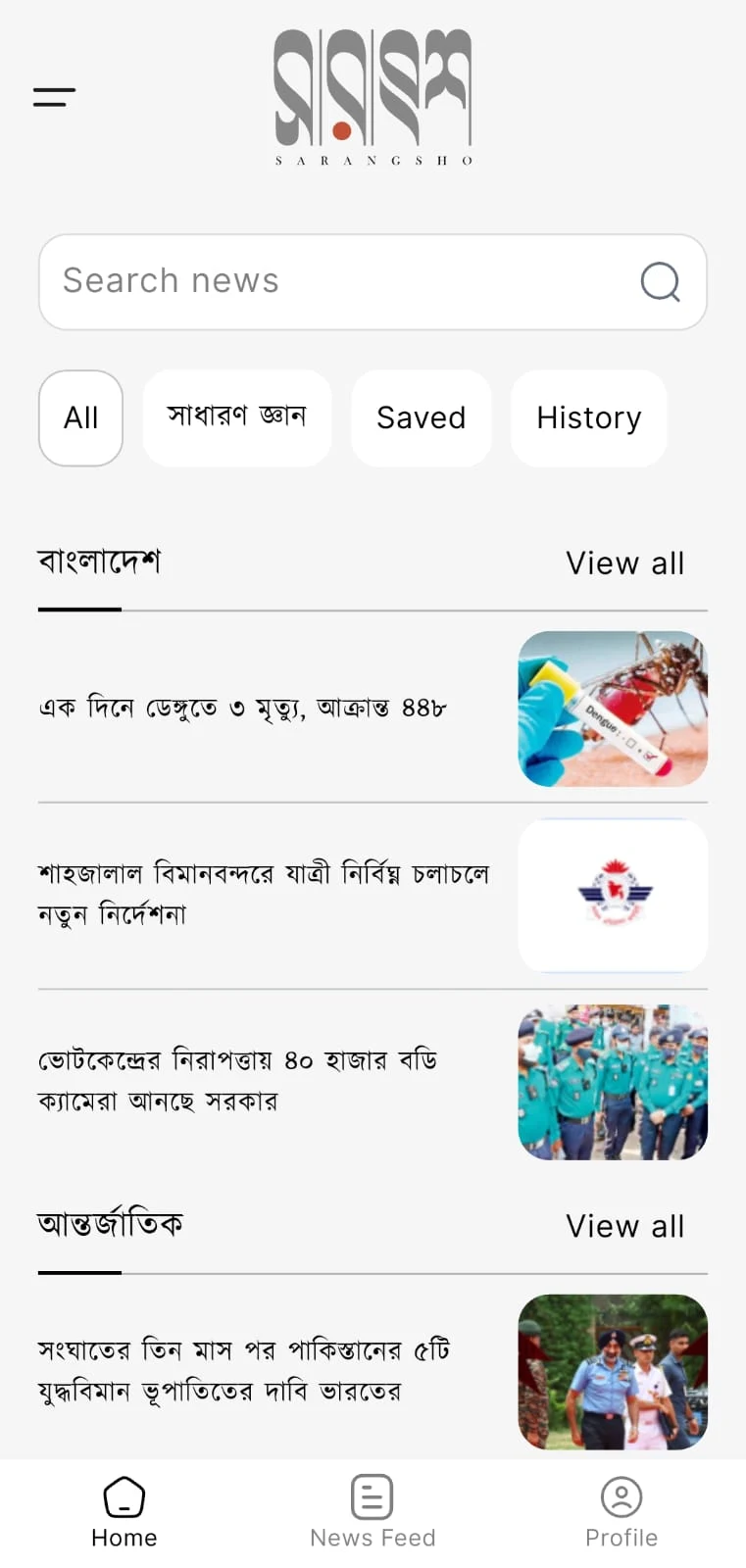Switch to the Profile tab

(x=622, y=1512)
